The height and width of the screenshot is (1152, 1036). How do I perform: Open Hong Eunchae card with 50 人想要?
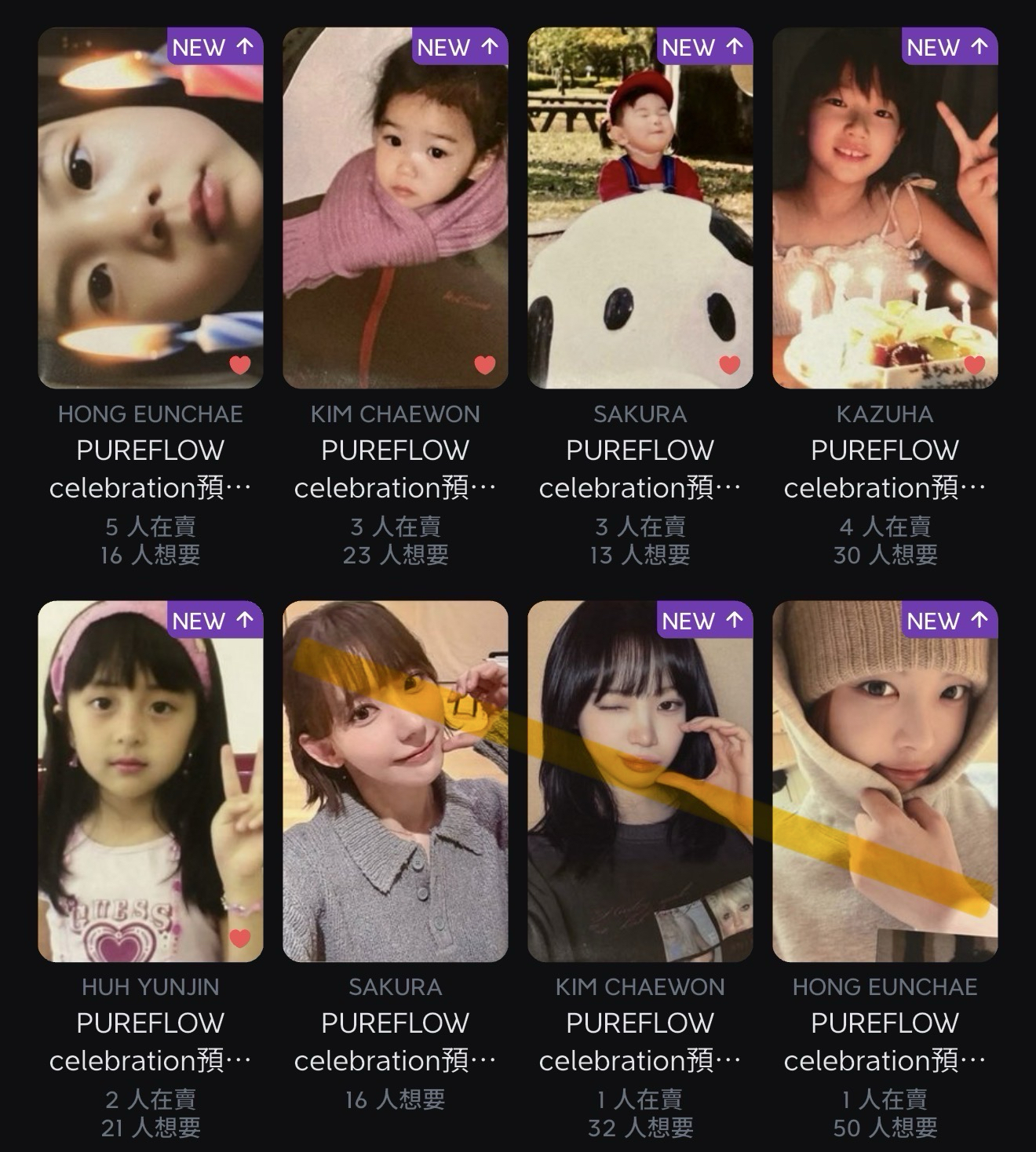[x=885, y=781]
